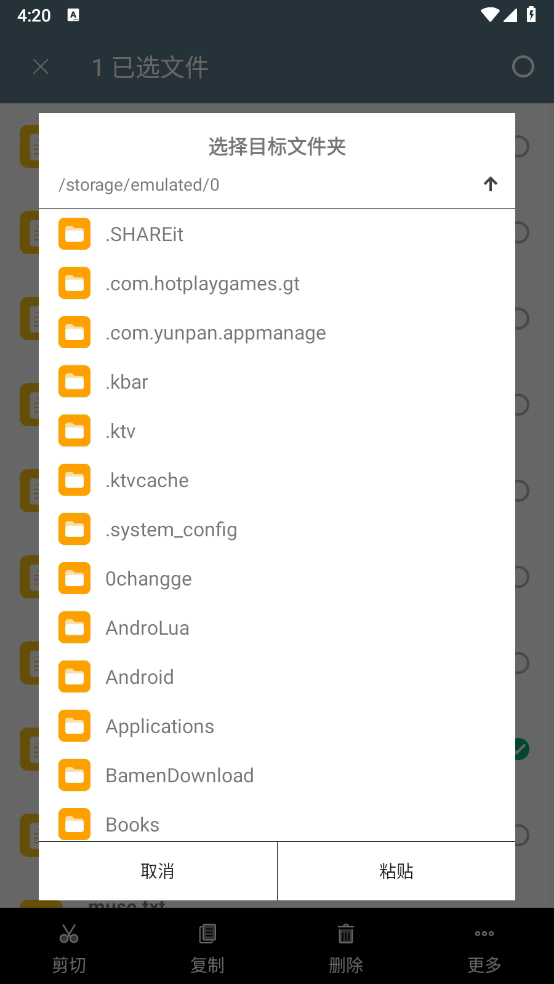This screenshot has width=554, height=984.
Task: Choose the AndroLua folder
Action: (x=277, y=628)
